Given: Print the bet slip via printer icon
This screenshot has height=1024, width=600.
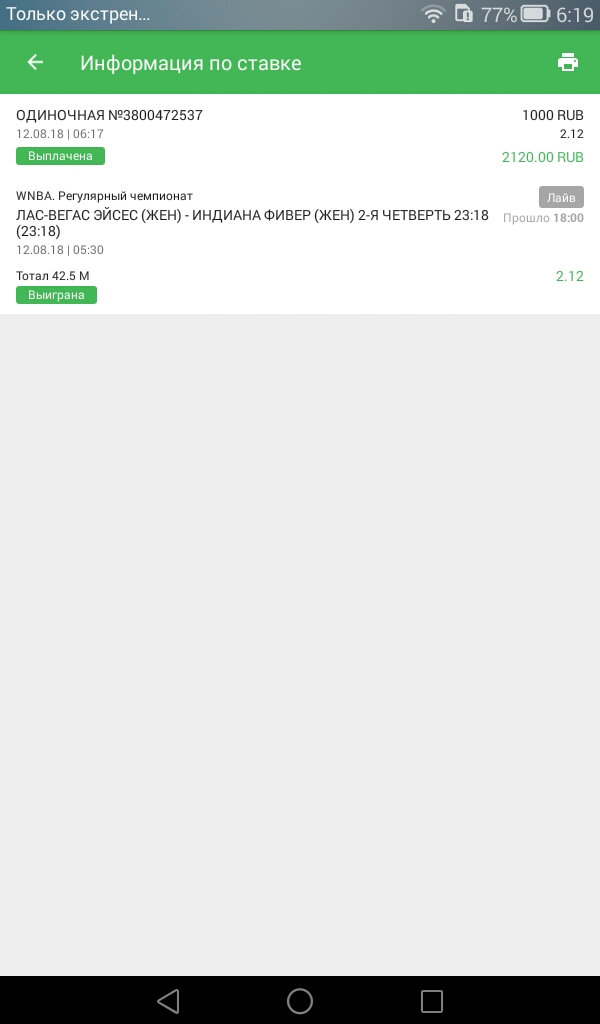Looking at the screenshot, I should [x=567, y=63].
